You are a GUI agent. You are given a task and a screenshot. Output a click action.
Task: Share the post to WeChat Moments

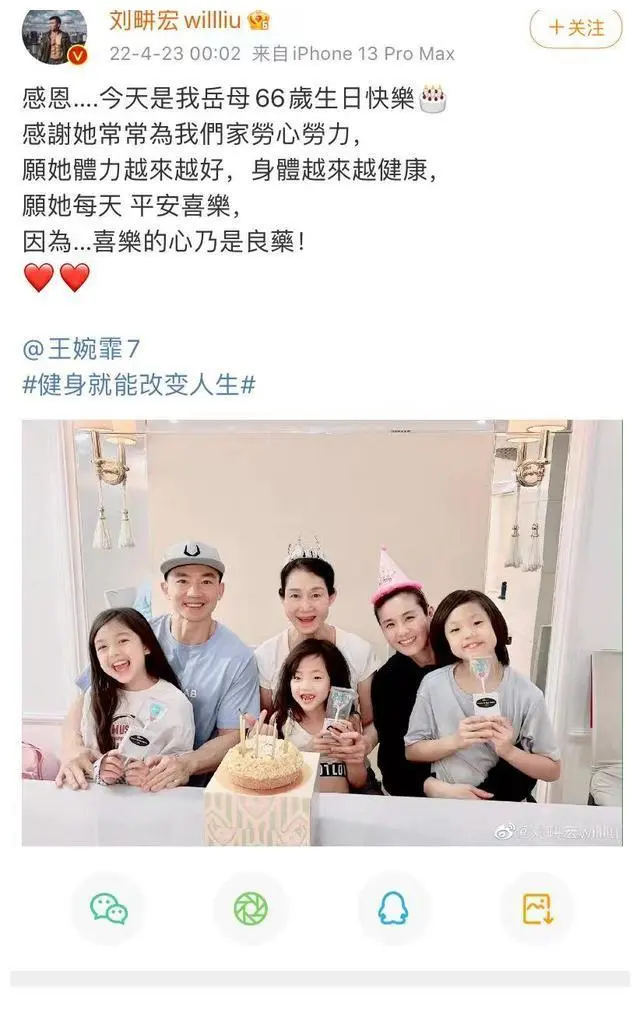pos(251,908)
